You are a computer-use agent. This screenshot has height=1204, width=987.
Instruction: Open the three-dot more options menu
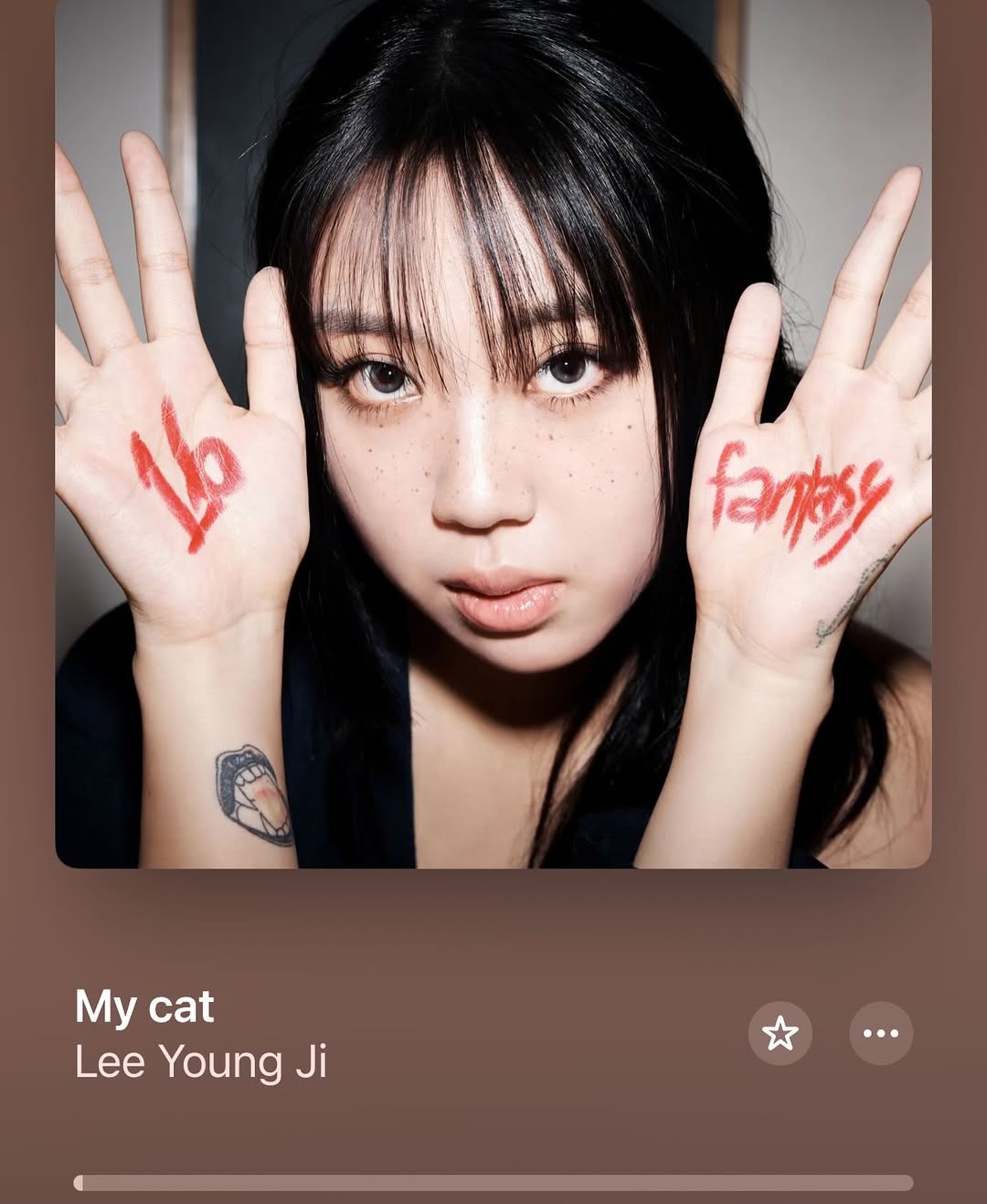[881, 1033]
